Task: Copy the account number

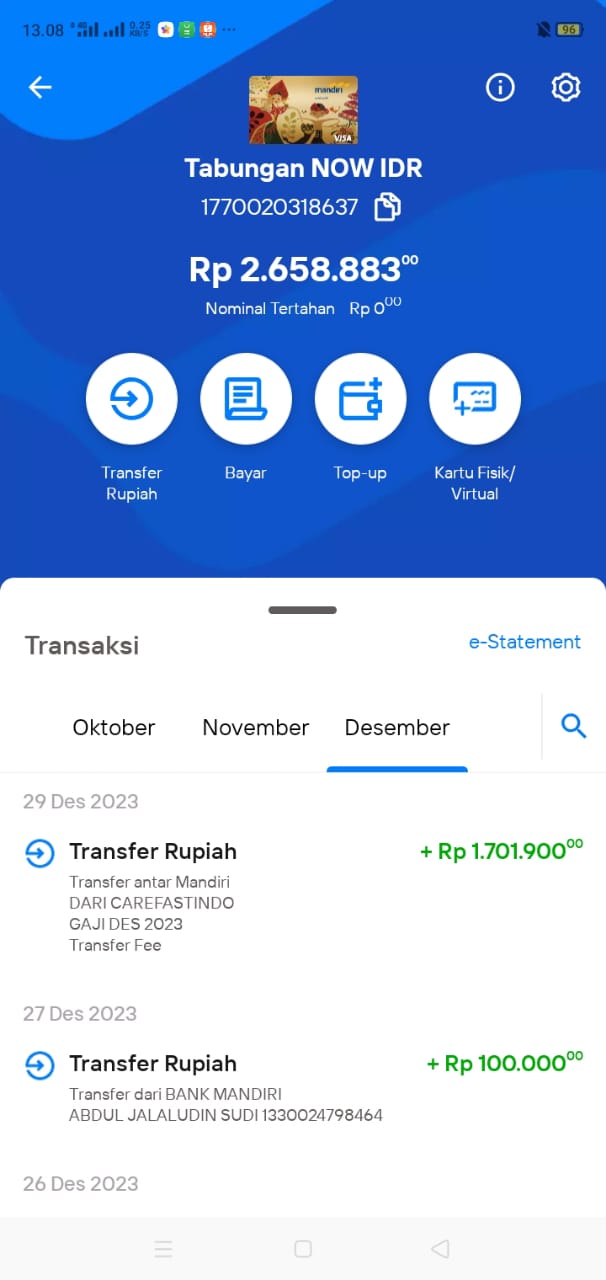Action: (387, 208)
